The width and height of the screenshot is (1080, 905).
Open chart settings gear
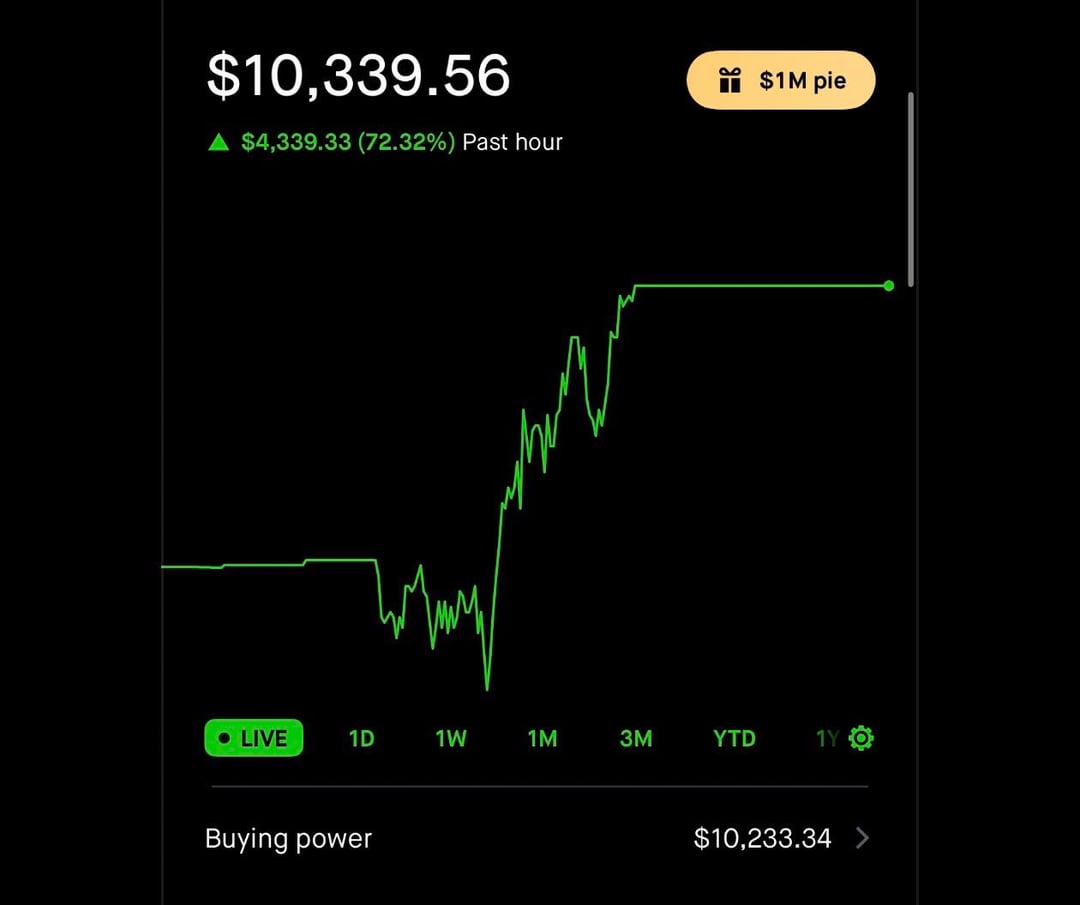coord(861,739)
